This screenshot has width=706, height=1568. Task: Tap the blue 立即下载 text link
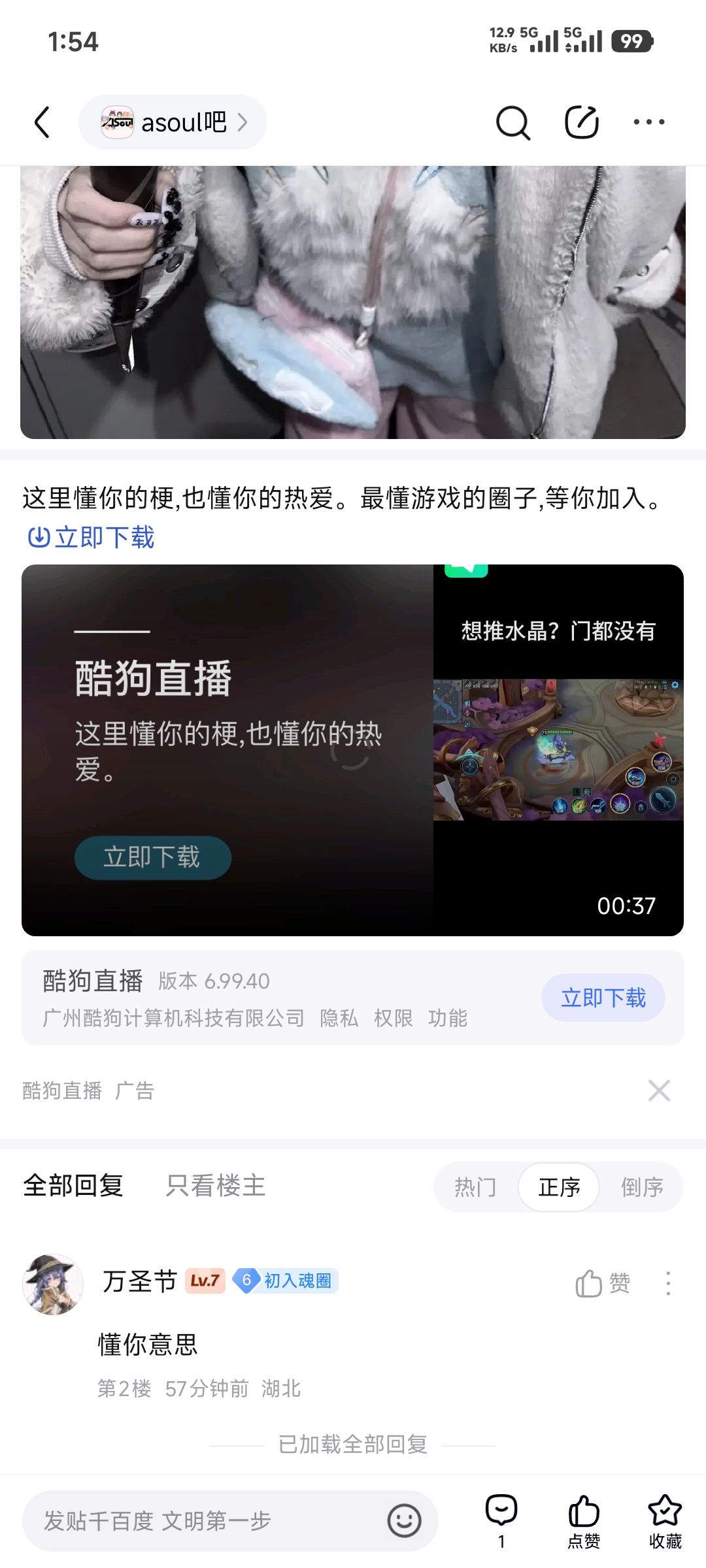tap(92, 538)
